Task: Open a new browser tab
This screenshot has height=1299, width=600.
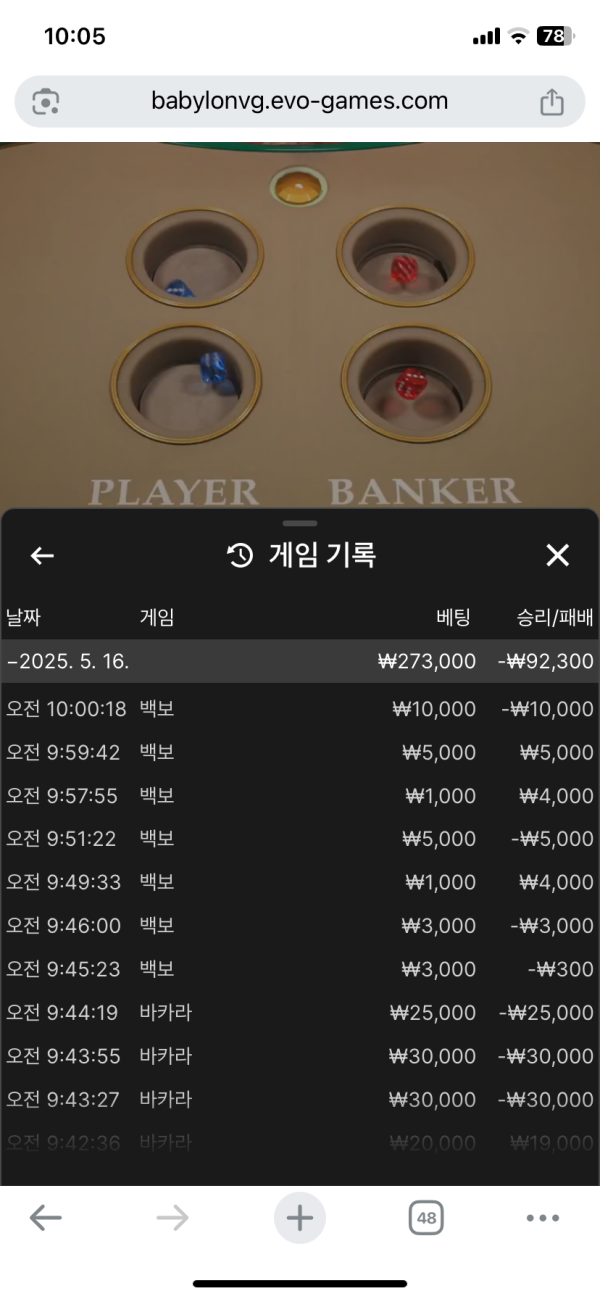Action: pyautogui.click(x=300, y=1217)
